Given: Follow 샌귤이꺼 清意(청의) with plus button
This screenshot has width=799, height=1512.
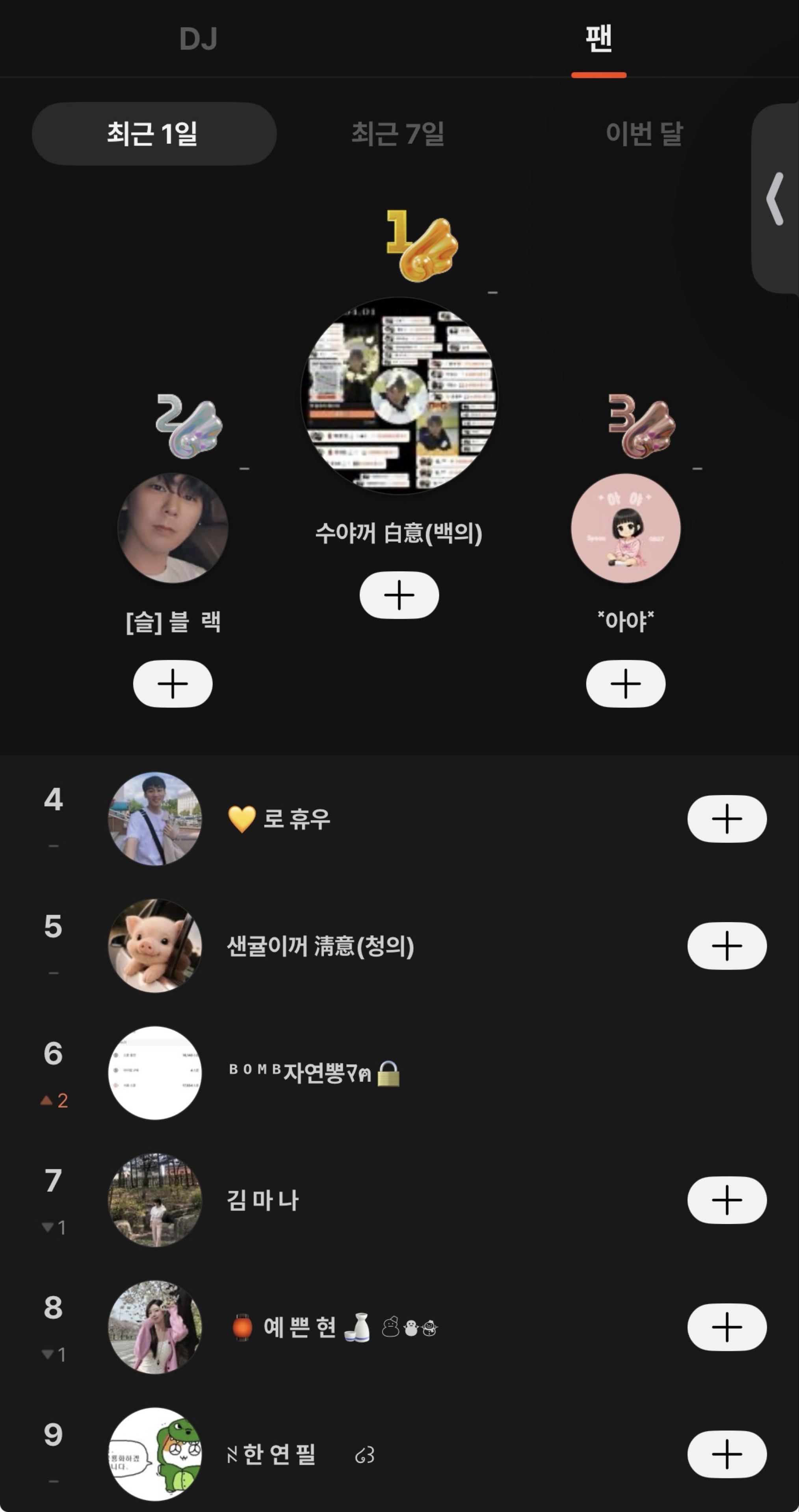Looking at the screenshot, I should 727,945.
